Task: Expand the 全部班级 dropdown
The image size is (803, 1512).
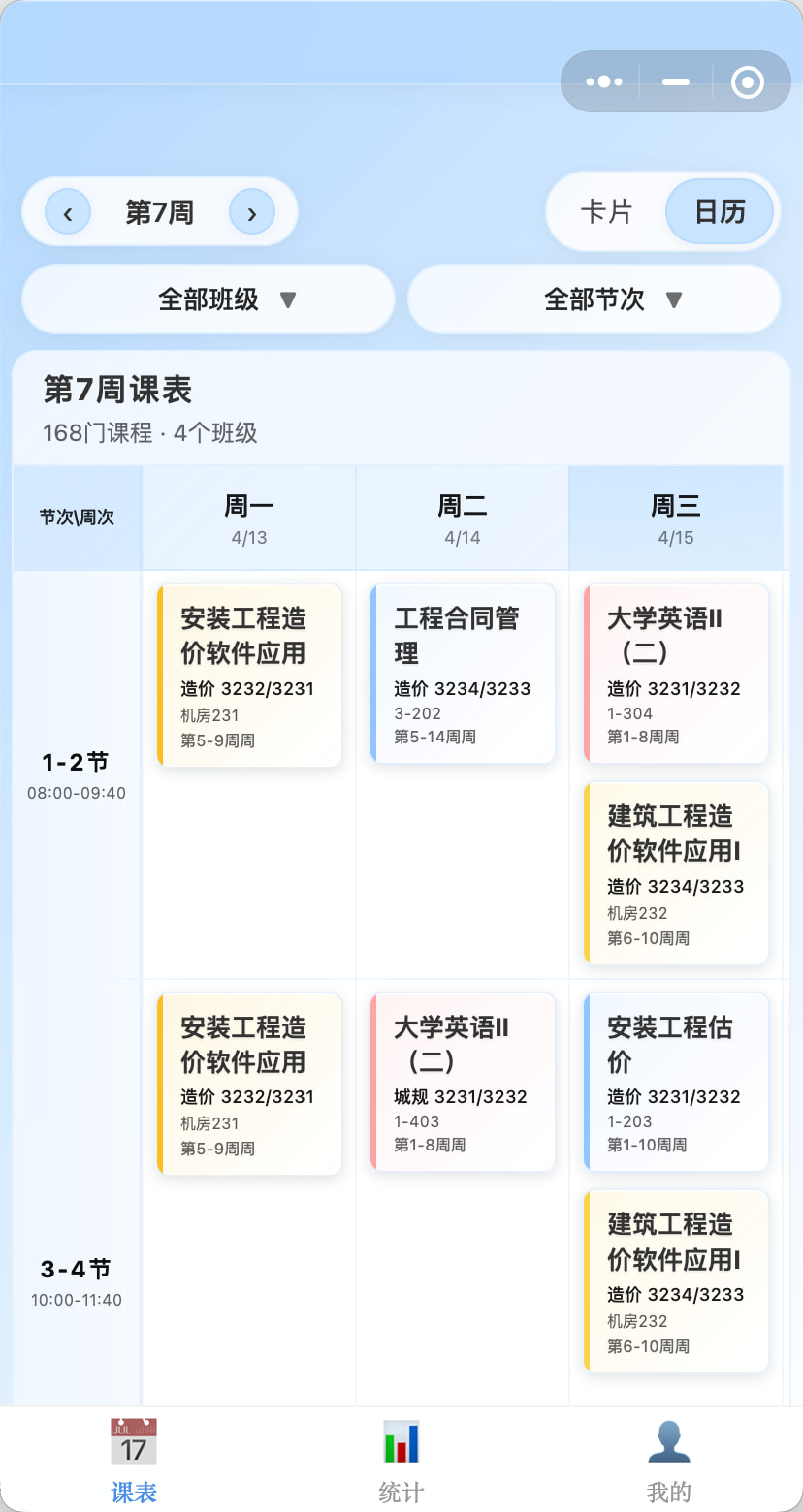Action: (209, 299)
